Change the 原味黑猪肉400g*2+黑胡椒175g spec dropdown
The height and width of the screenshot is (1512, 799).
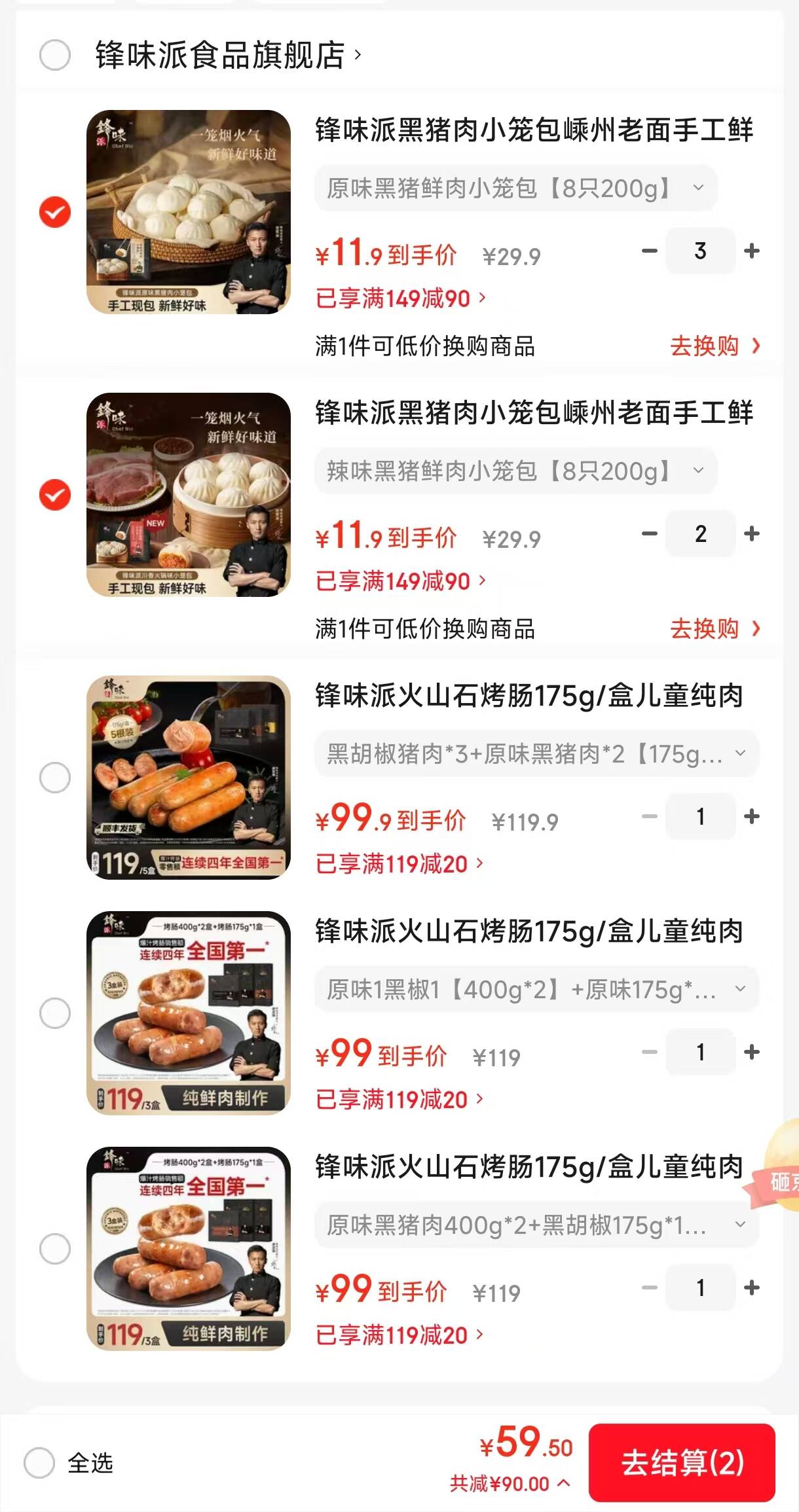pyautogui.click(x=536, y=1225)
